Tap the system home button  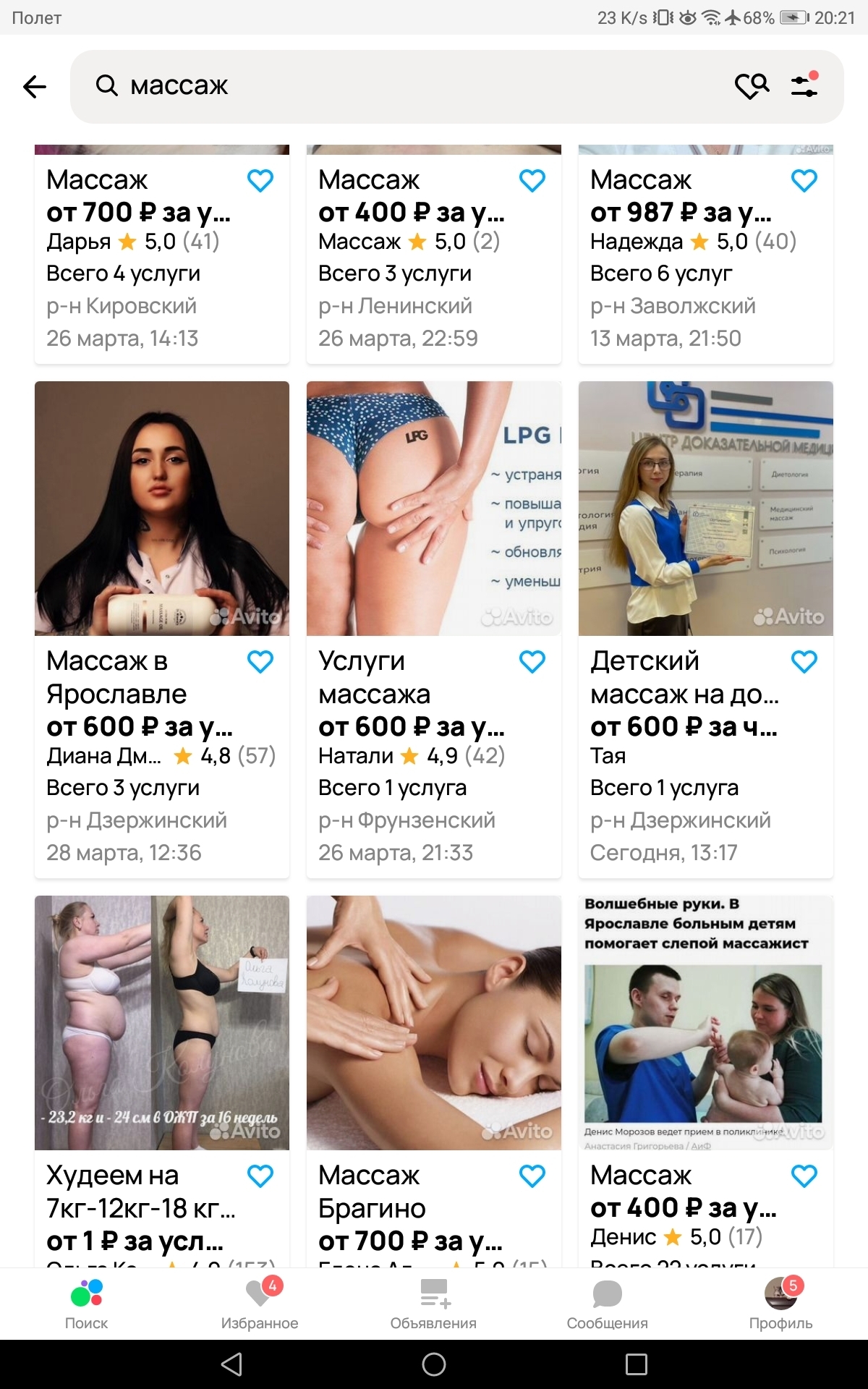click(434, 1364)
